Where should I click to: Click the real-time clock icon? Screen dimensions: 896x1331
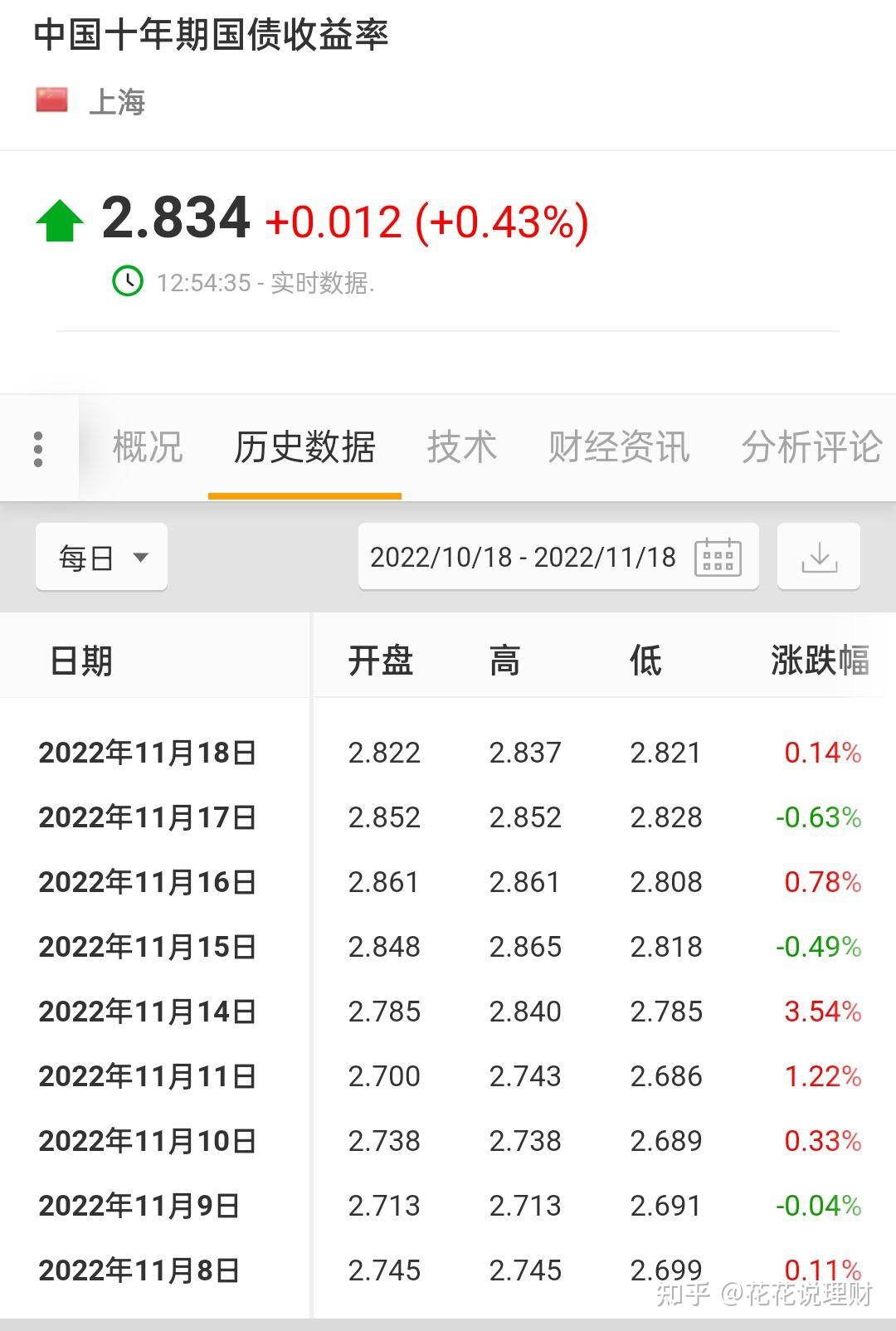[128, 281]
